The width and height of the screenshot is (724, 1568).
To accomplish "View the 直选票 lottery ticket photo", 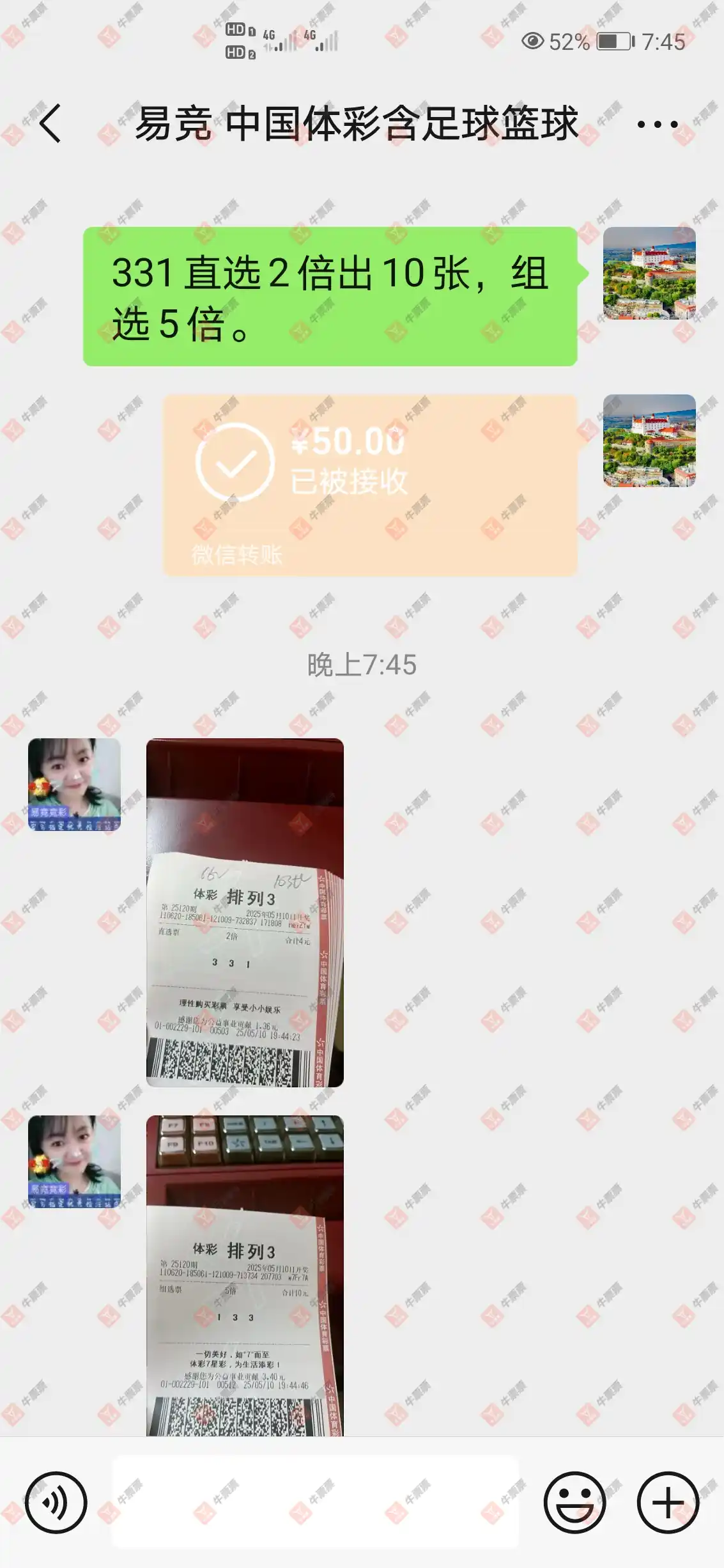I will (245, 912).
